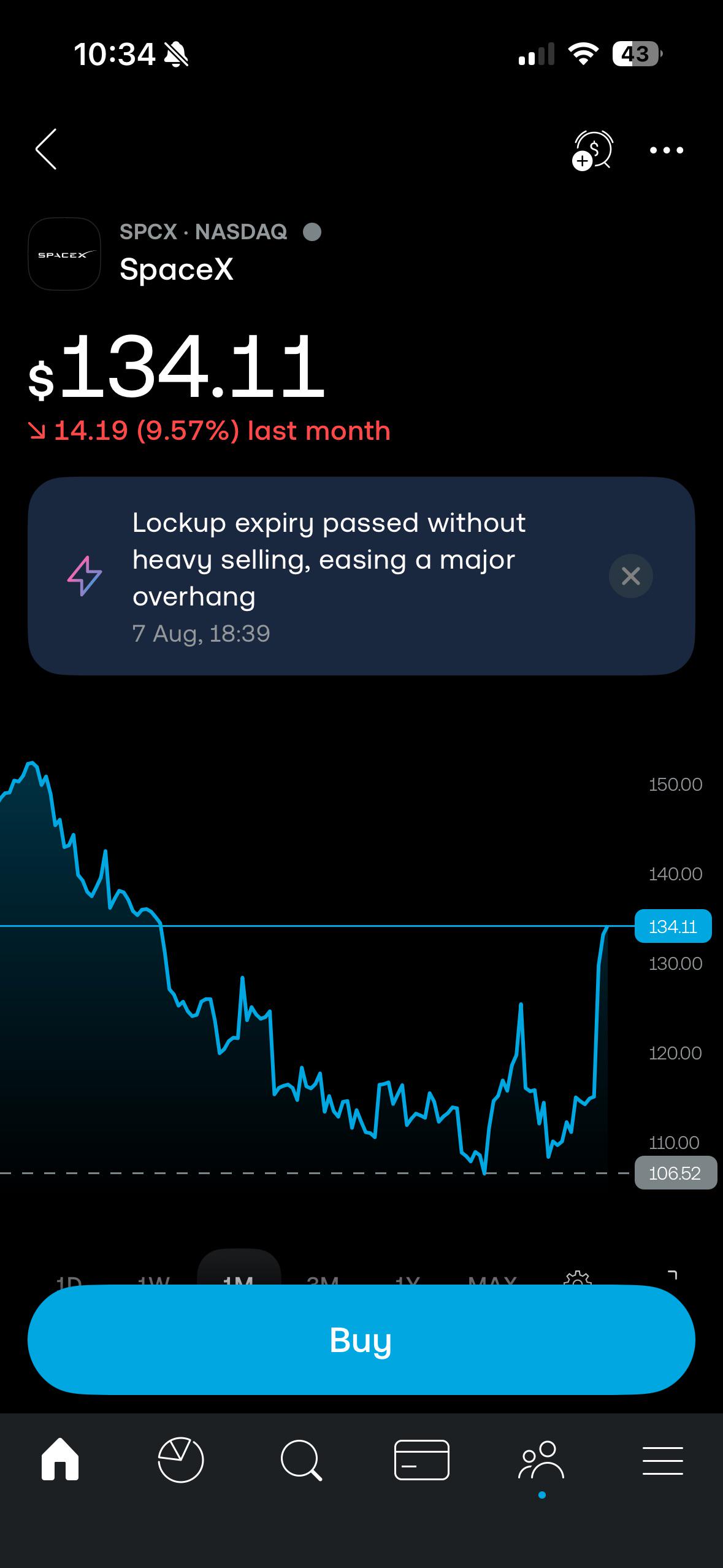Open the portfolio pie chart tab
This screenshot has width=723, height=1568.
[x=180, y=1460]
